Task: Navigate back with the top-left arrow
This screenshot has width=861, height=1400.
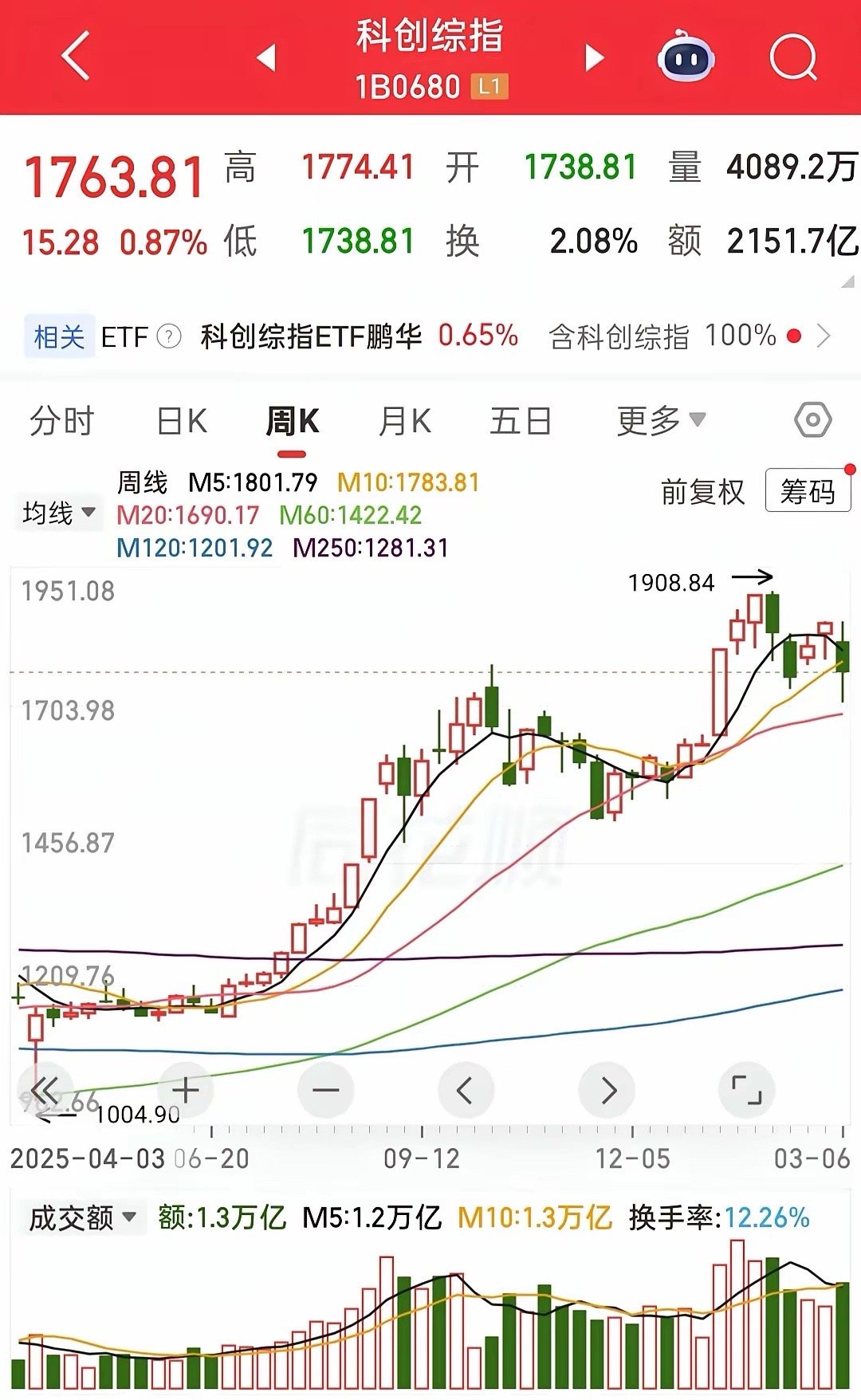Action: click(76, 57)
